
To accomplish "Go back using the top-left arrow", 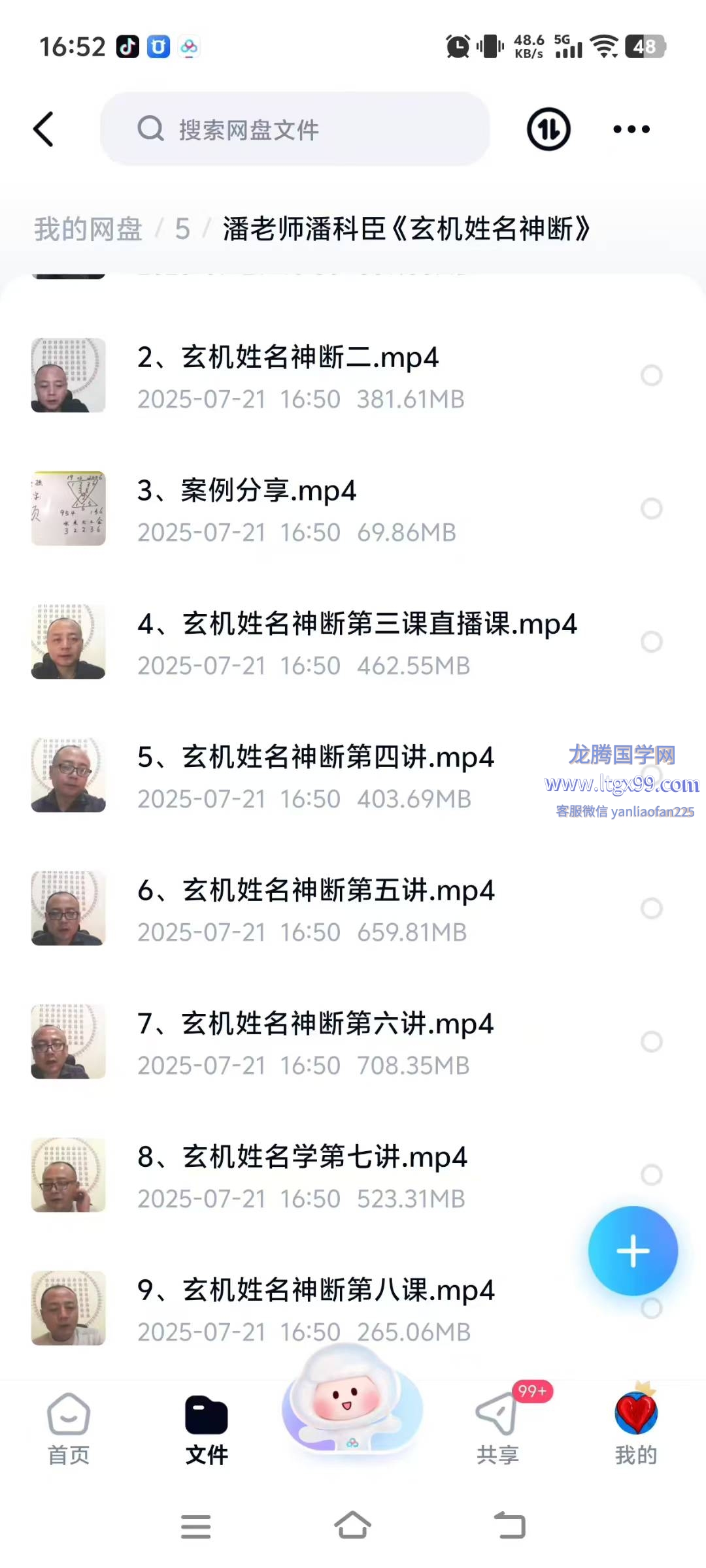I will click(x=44, y=129).
